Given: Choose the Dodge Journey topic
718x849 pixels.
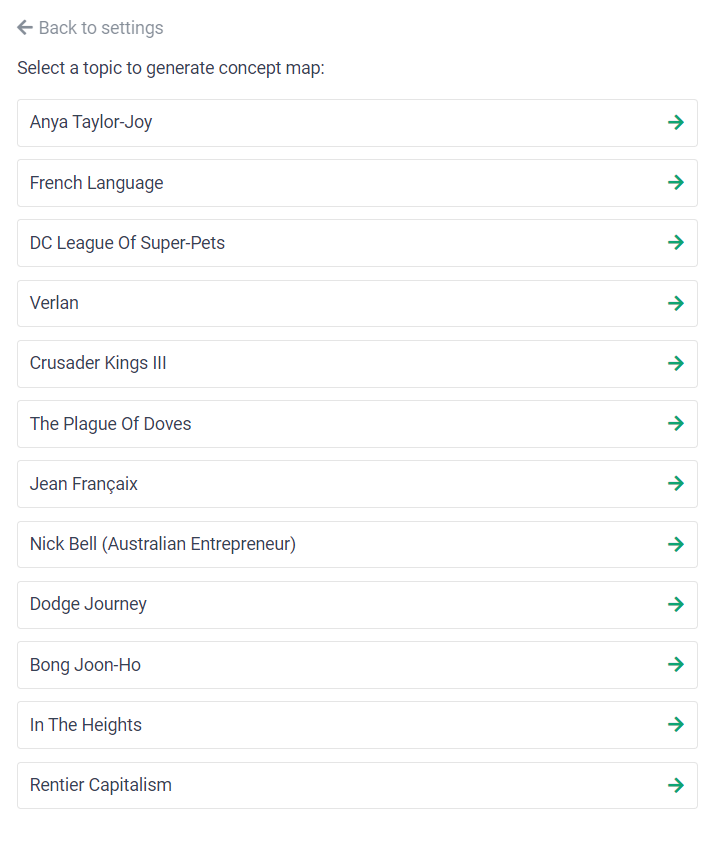Looking at the screenshot, I should click(357, 604).
